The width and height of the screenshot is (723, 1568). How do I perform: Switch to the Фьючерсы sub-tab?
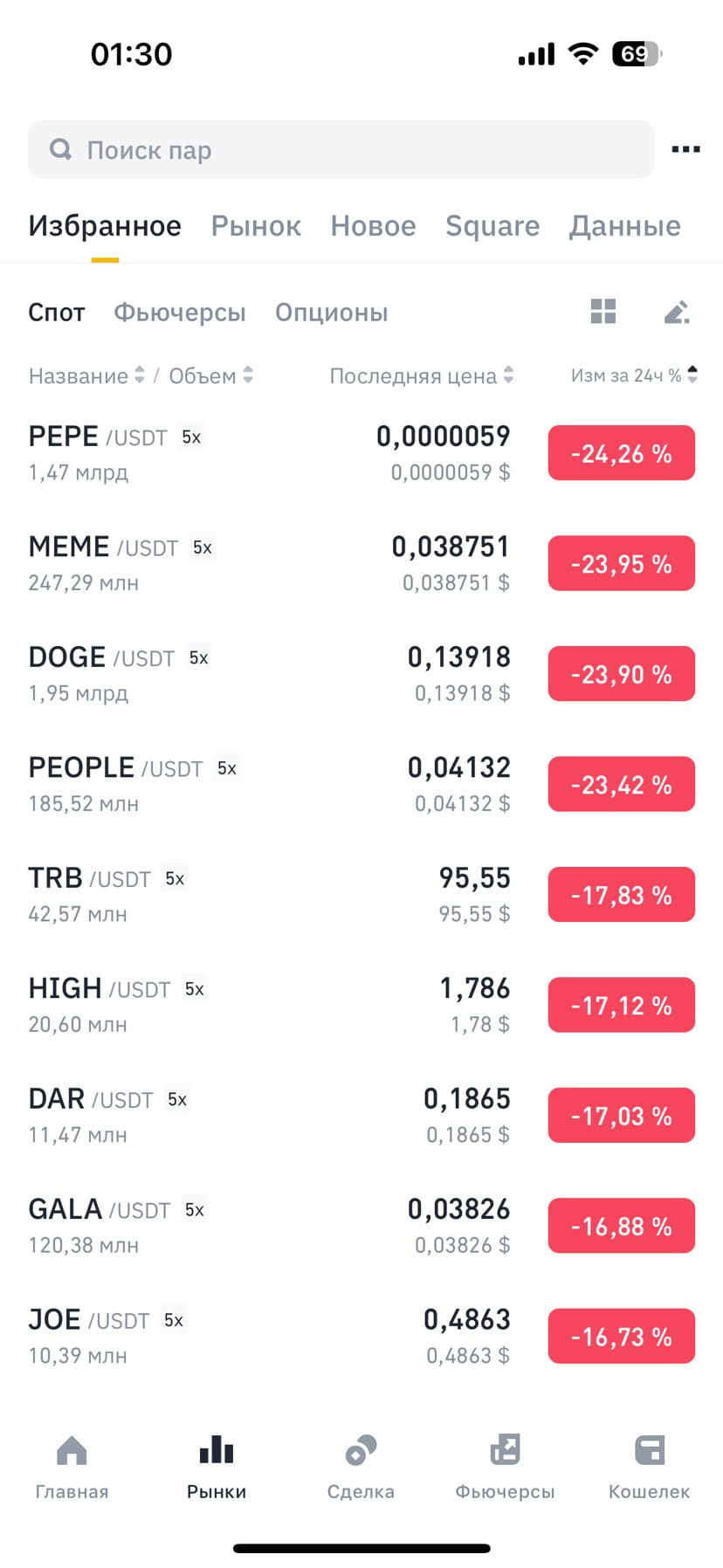click(180, 313)
